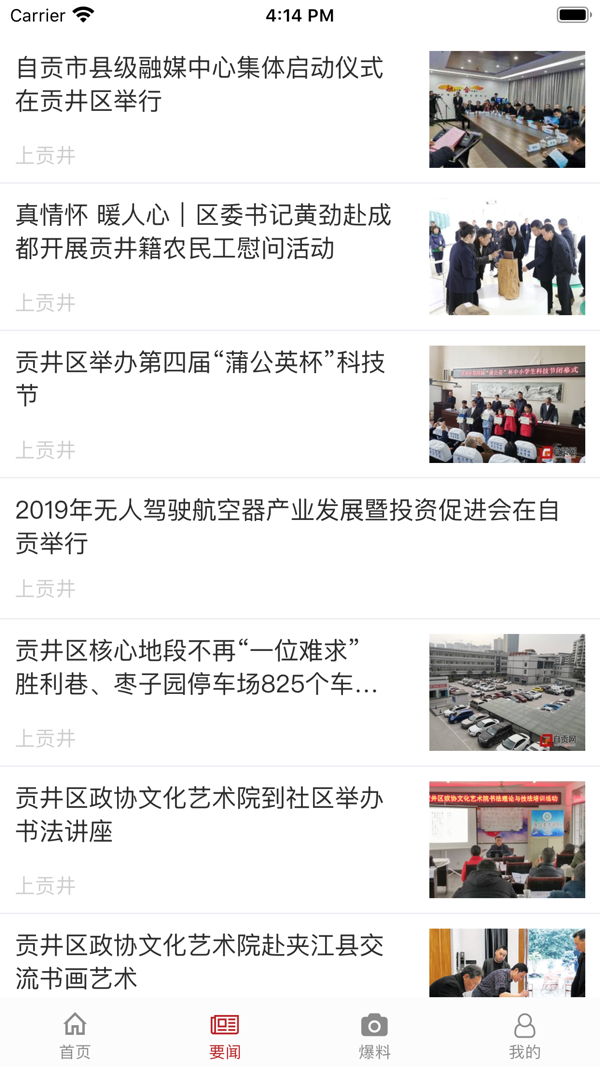Open 文化艺术院赴夹江县交流书画艺术 article
This screenshot has width=600, height=1067.
pos(200,961)
